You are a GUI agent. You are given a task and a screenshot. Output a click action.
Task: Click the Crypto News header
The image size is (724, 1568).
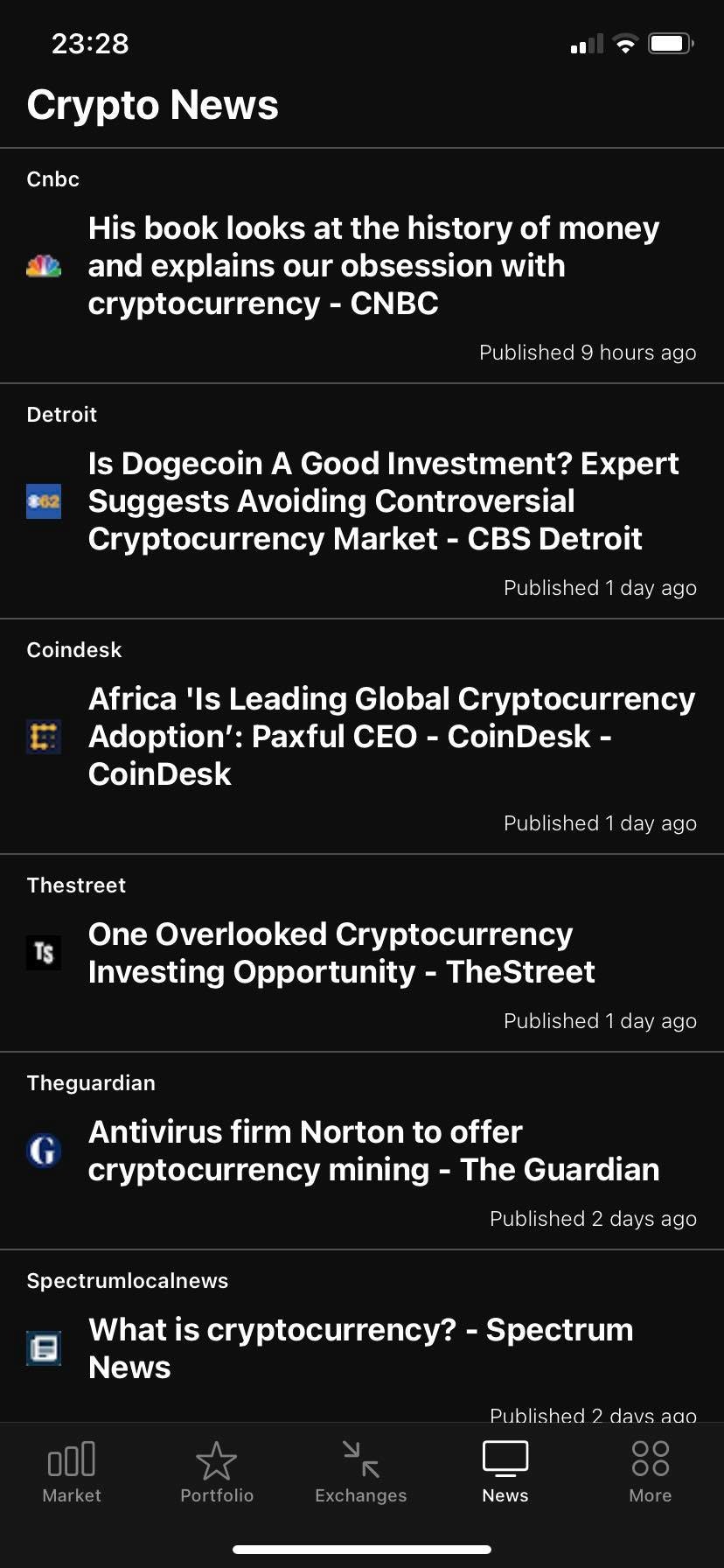[153, 105]
